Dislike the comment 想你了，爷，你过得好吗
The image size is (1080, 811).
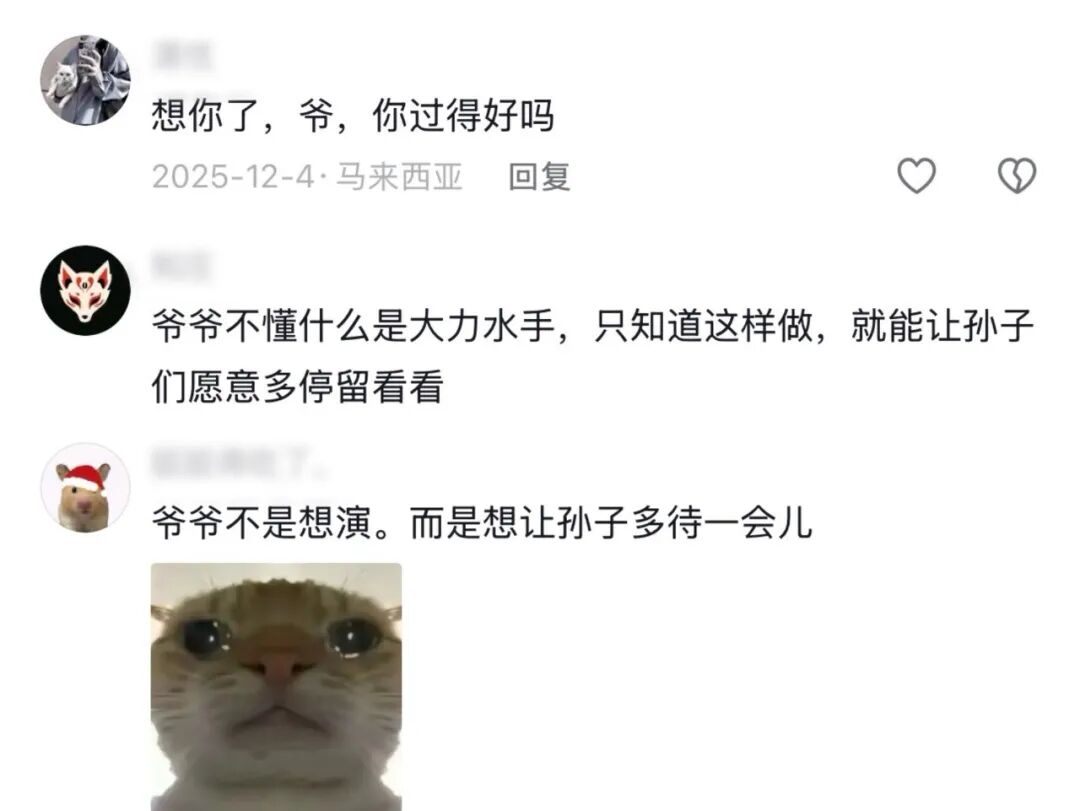point(1017,177)
